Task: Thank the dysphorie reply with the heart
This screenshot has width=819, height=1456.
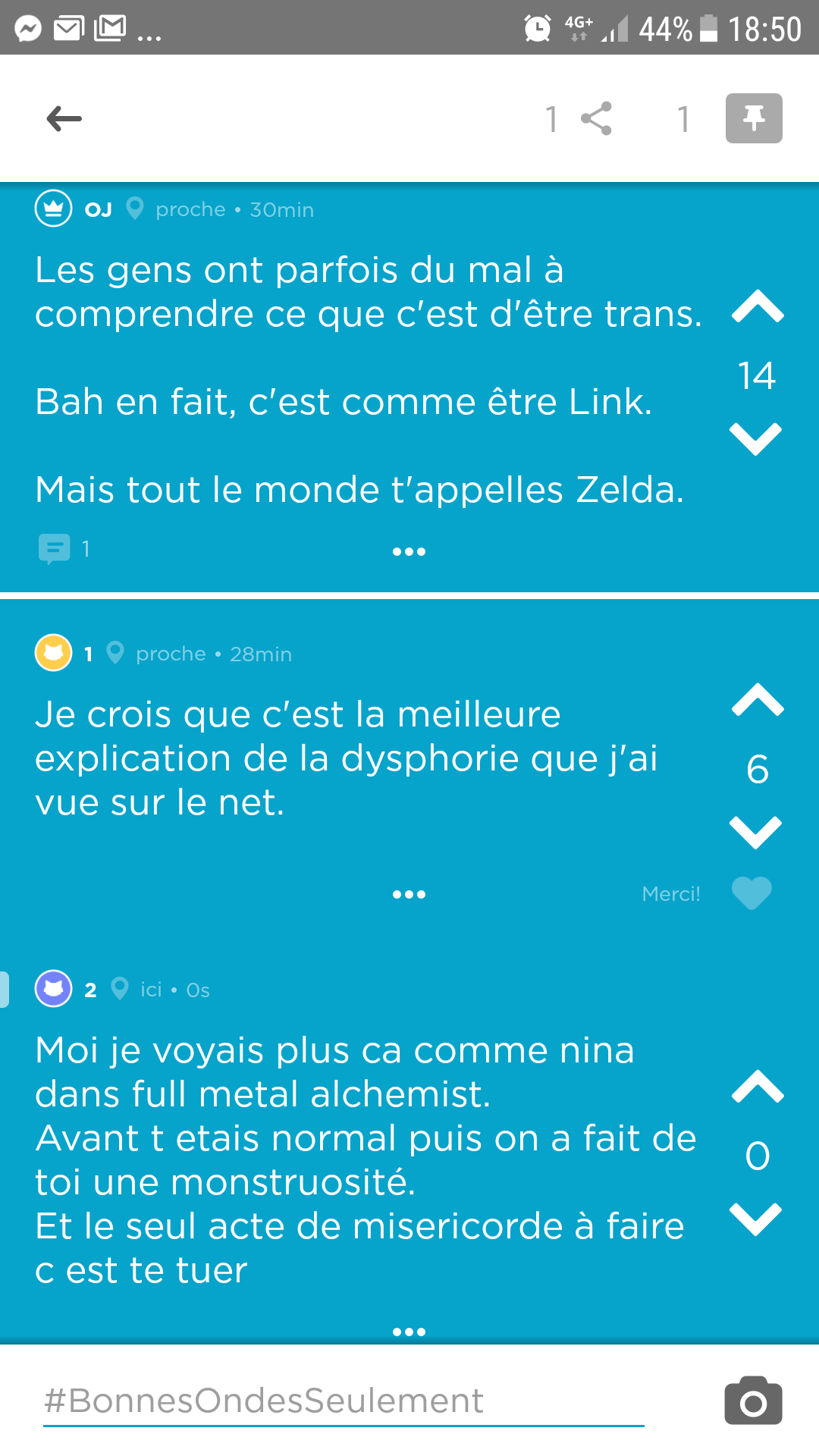Action: coord(752,893)
